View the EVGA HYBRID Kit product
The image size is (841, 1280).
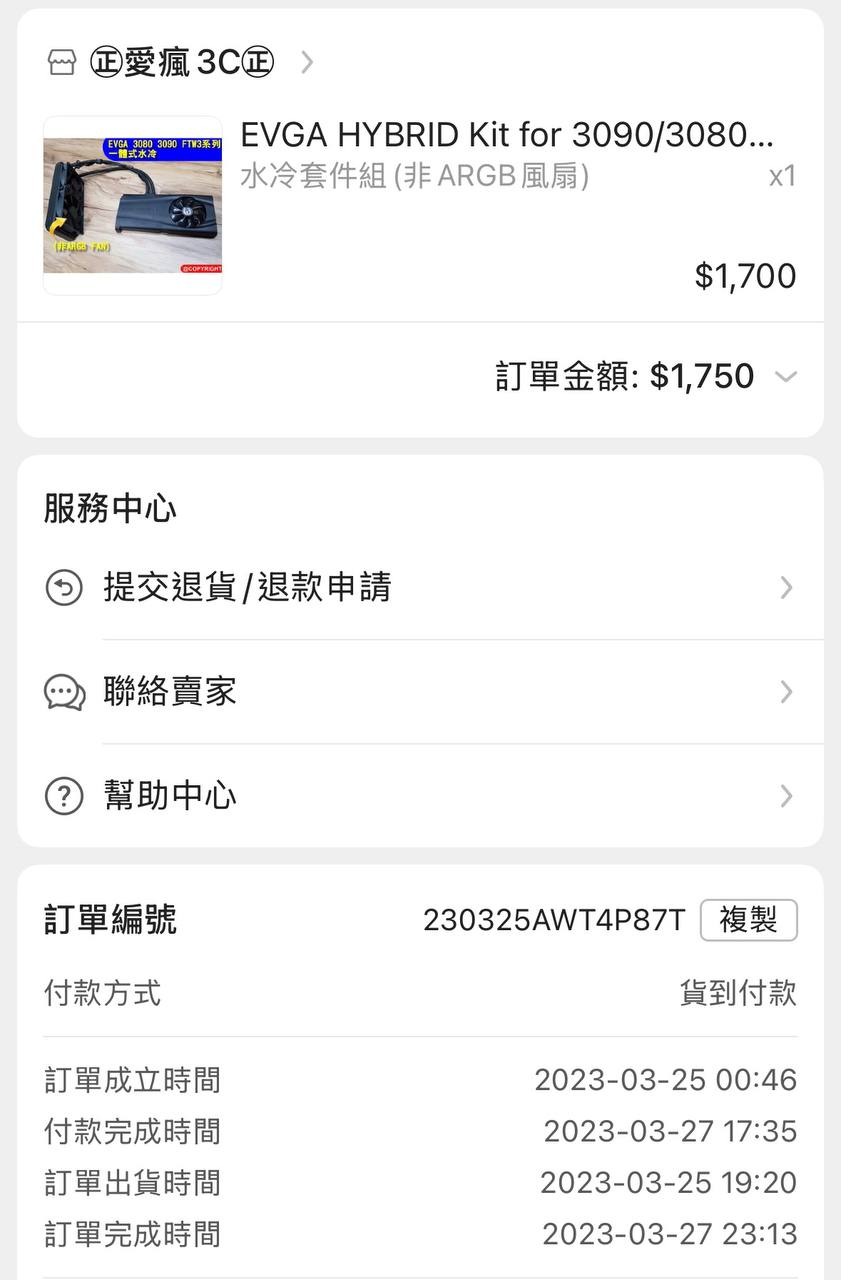(x=506, y=134)
